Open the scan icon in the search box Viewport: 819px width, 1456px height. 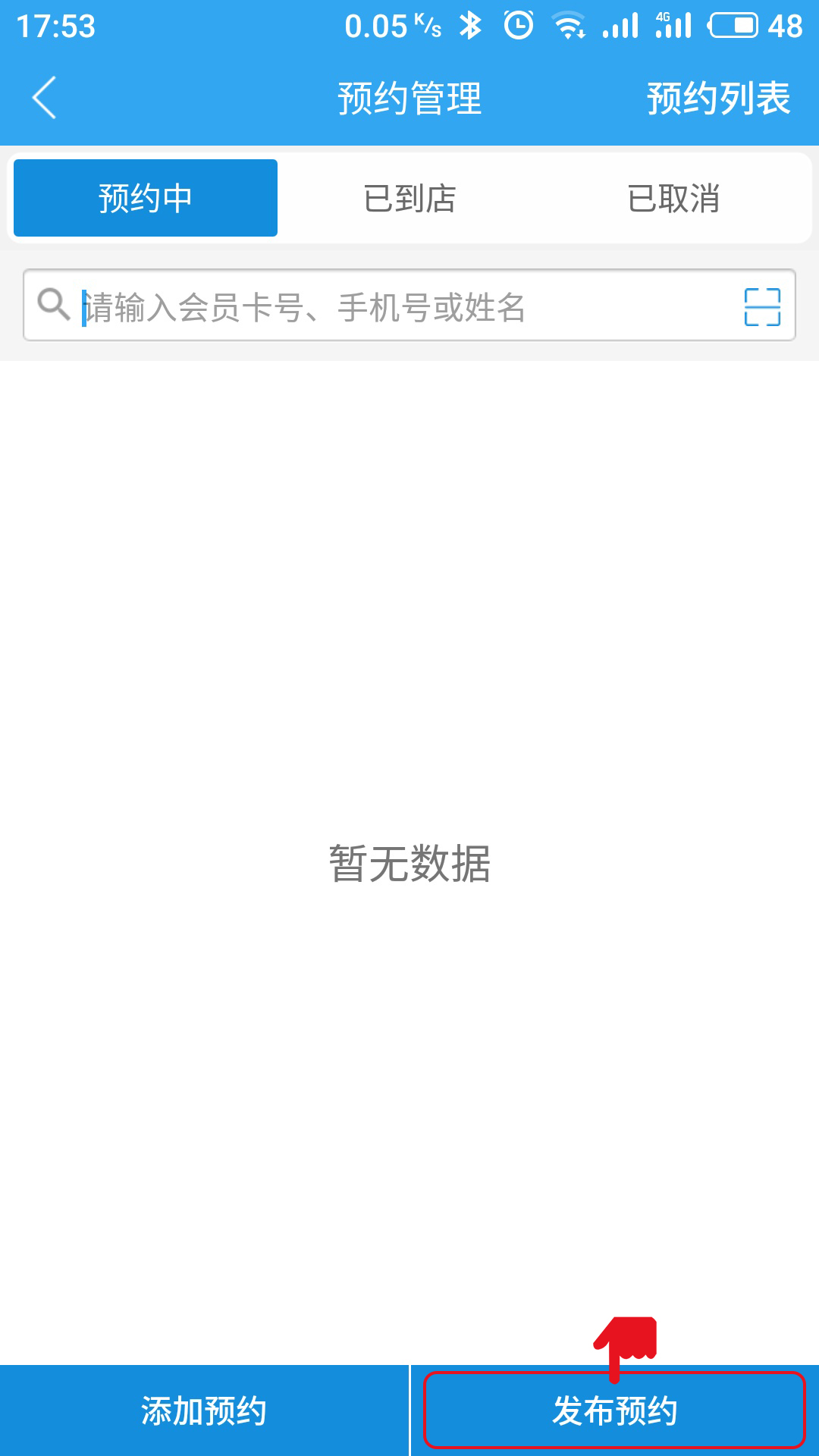click(762, 306)
